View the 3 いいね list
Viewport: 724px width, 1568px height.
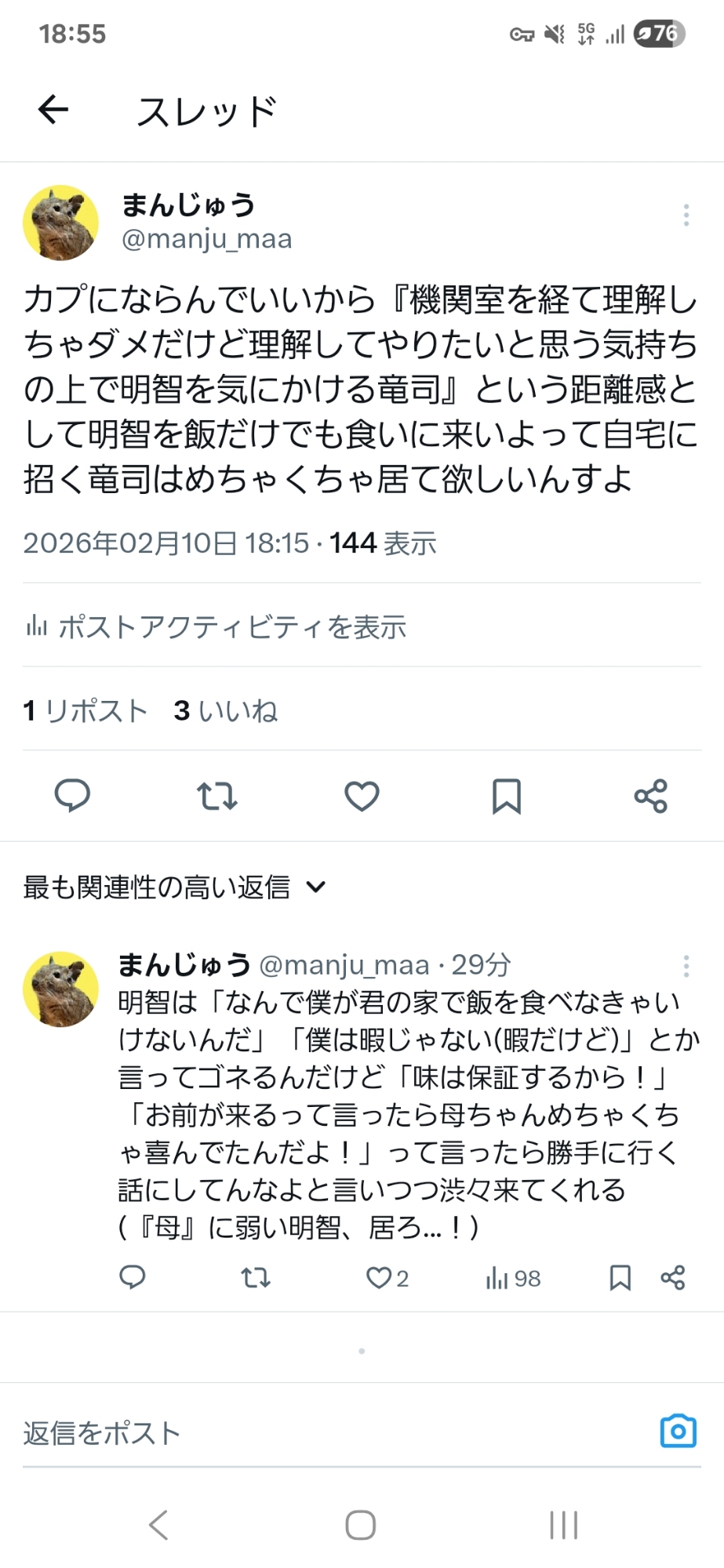pos(226,710)
